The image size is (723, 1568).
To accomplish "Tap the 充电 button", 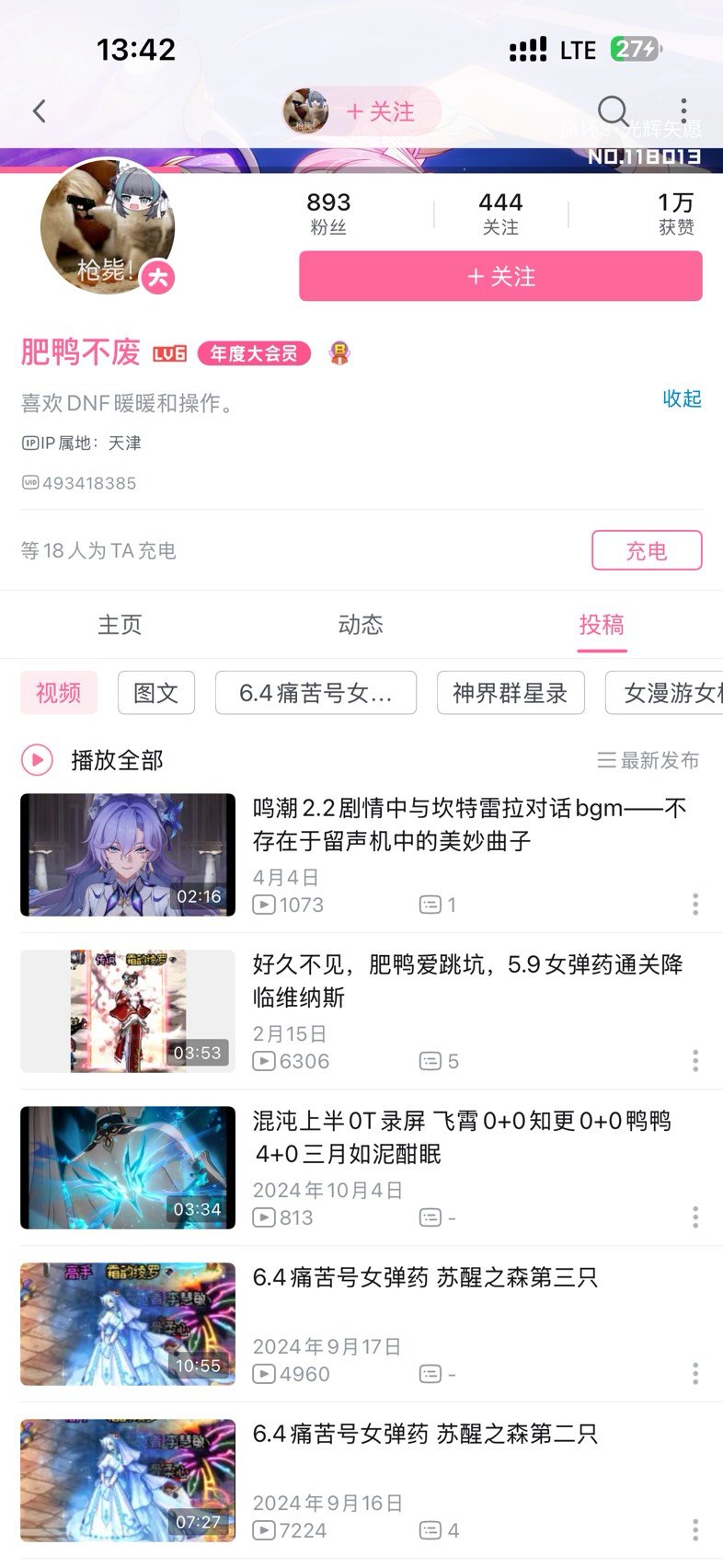I will (646, 550).
